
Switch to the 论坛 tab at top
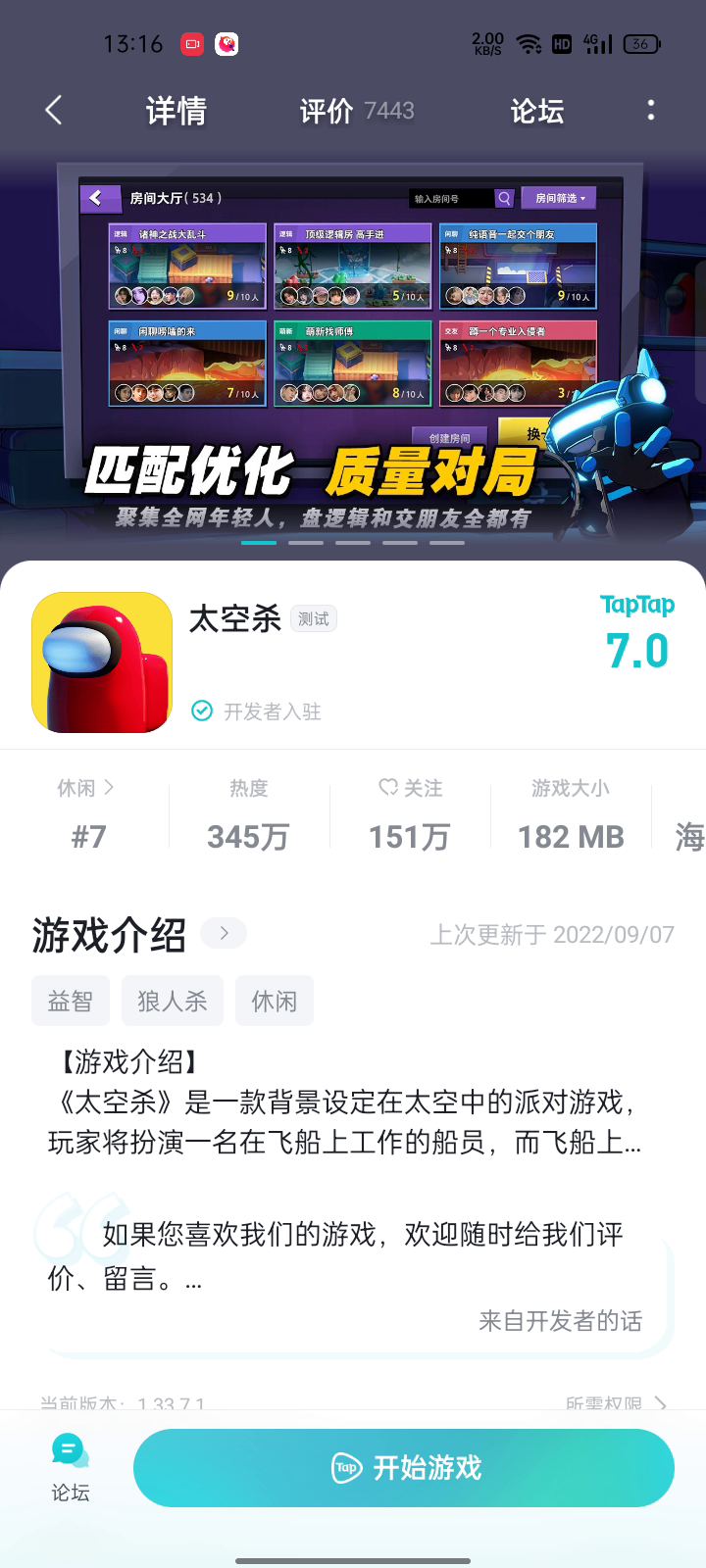(537, 111)
